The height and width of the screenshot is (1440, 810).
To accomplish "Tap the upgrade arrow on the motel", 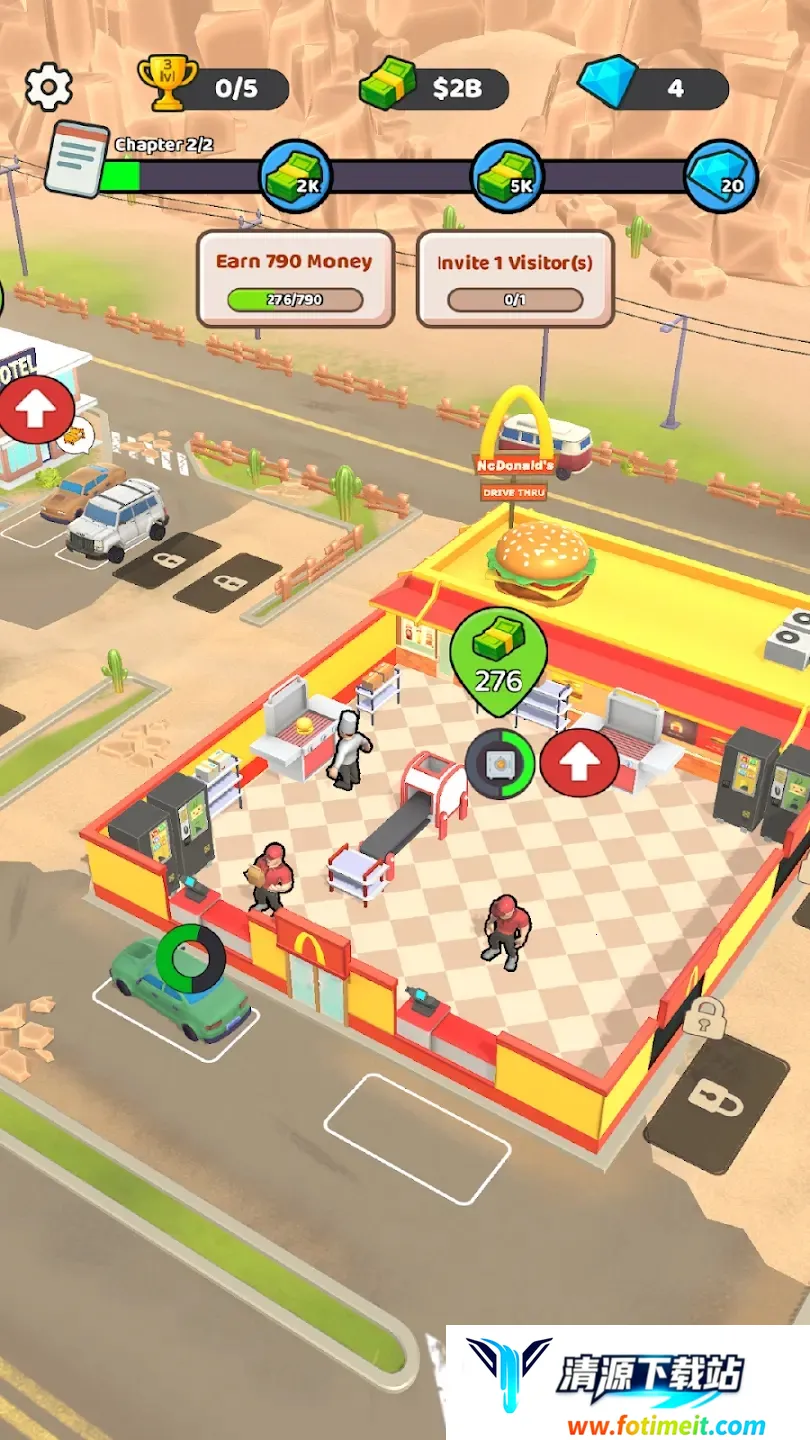I will [x=36, y=409].
